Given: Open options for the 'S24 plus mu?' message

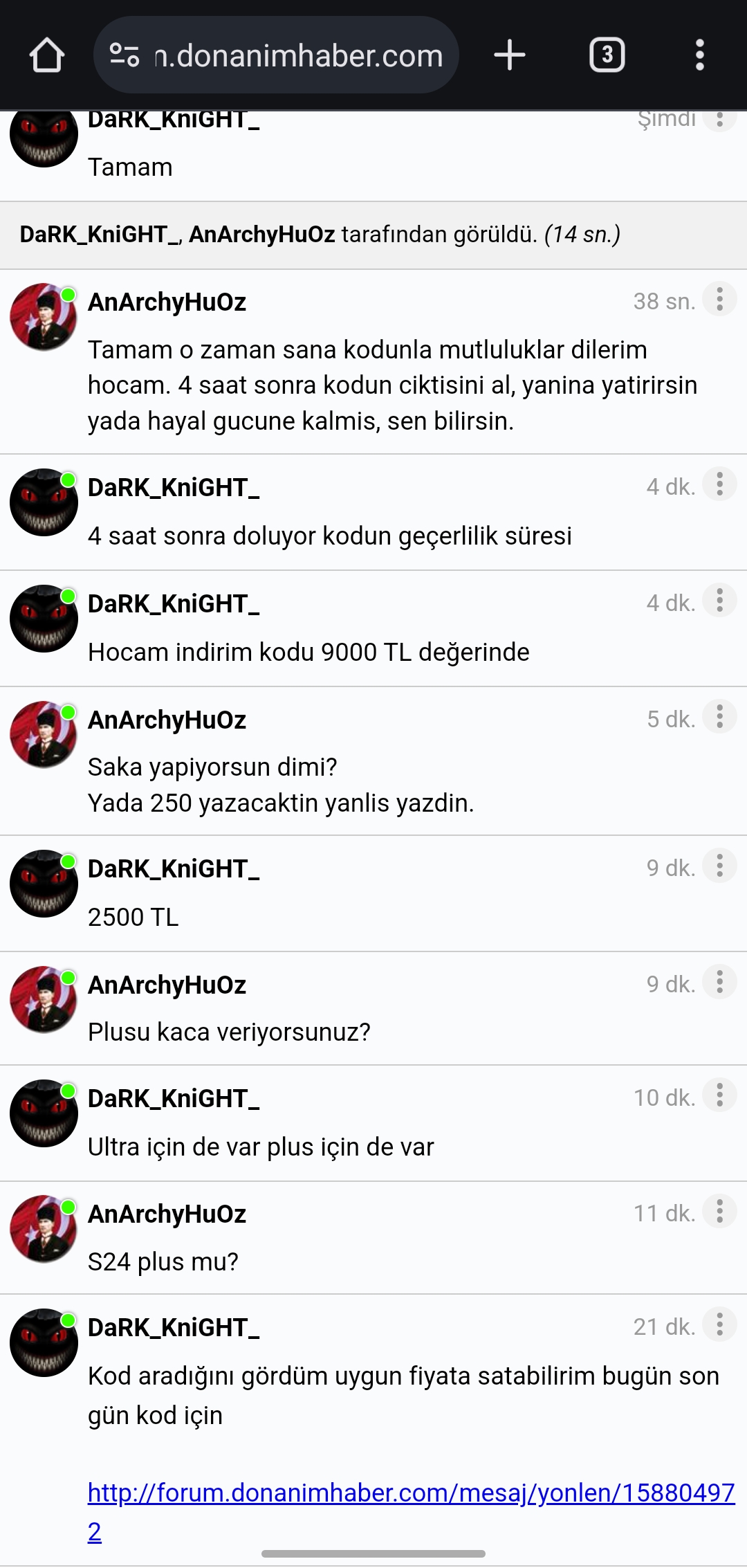Looking at the screenshot, I should tap(720, 1212).
